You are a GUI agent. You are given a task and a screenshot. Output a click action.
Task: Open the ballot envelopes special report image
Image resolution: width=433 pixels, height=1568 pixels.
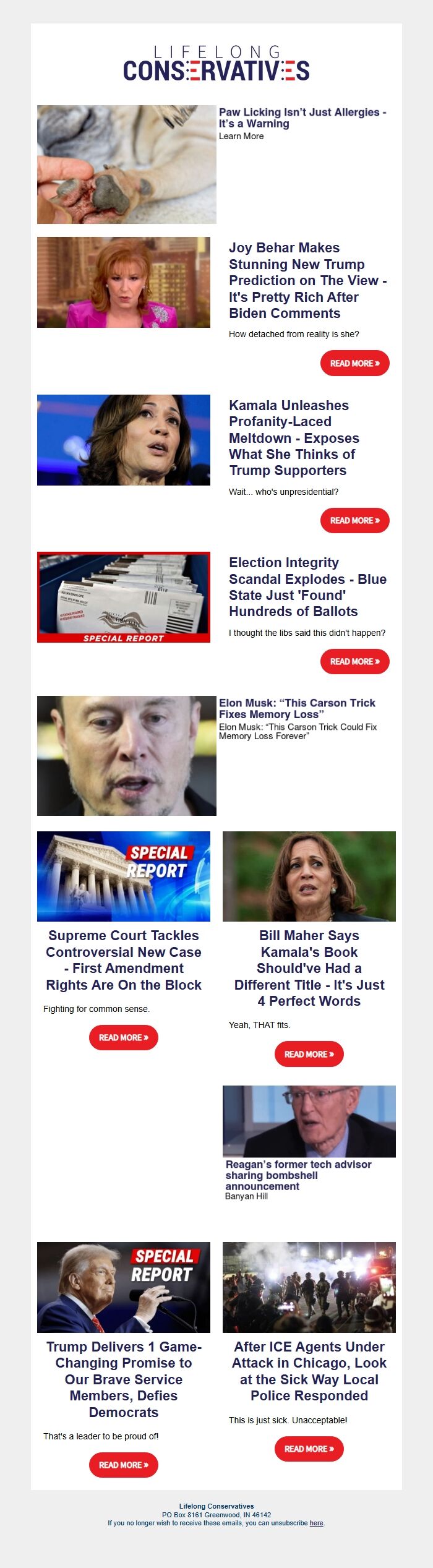pos(124,597)
